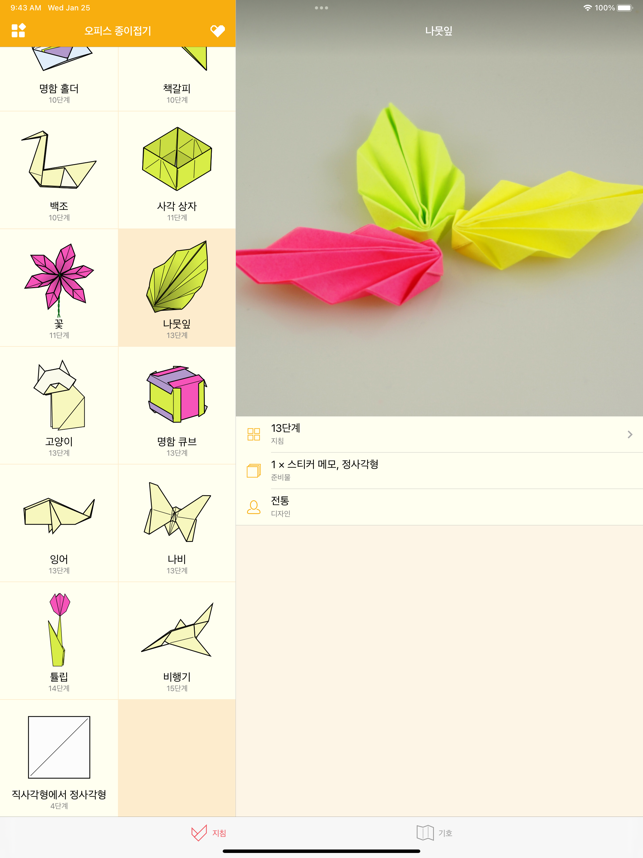Open 직사각형에서 정사각형 tutorial
Image resolution: width=643 pixels, height=858 pixels.
click(59, 758)
